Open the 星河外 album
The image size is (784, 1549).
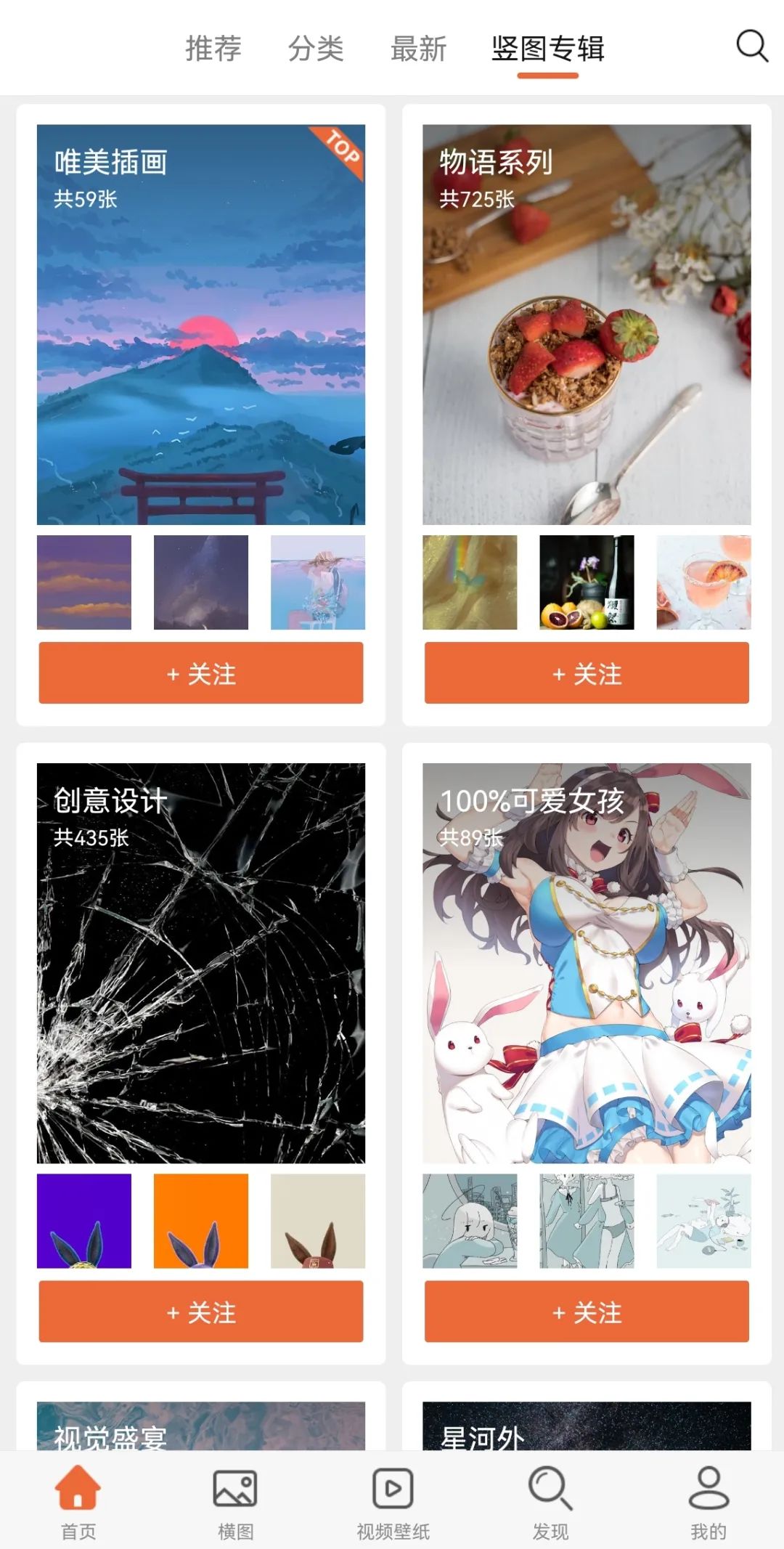[587, 1426]
